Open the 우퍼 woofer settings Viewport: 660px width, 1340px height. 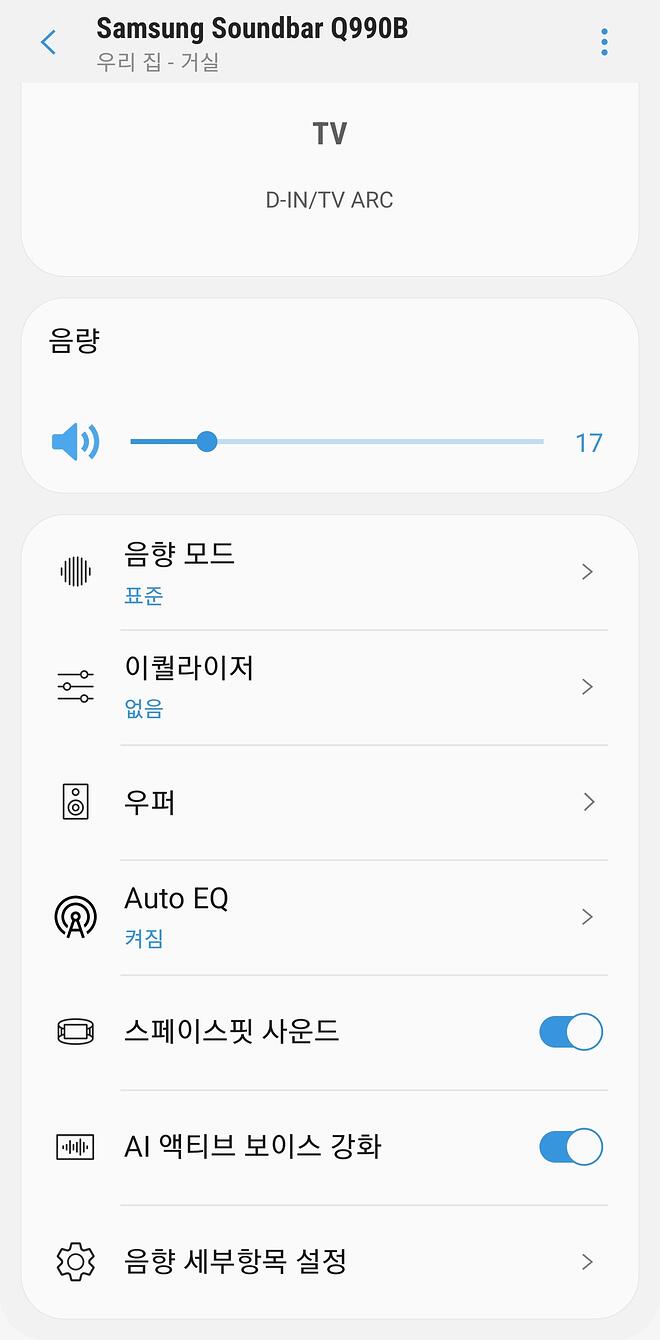pos(330,802)
